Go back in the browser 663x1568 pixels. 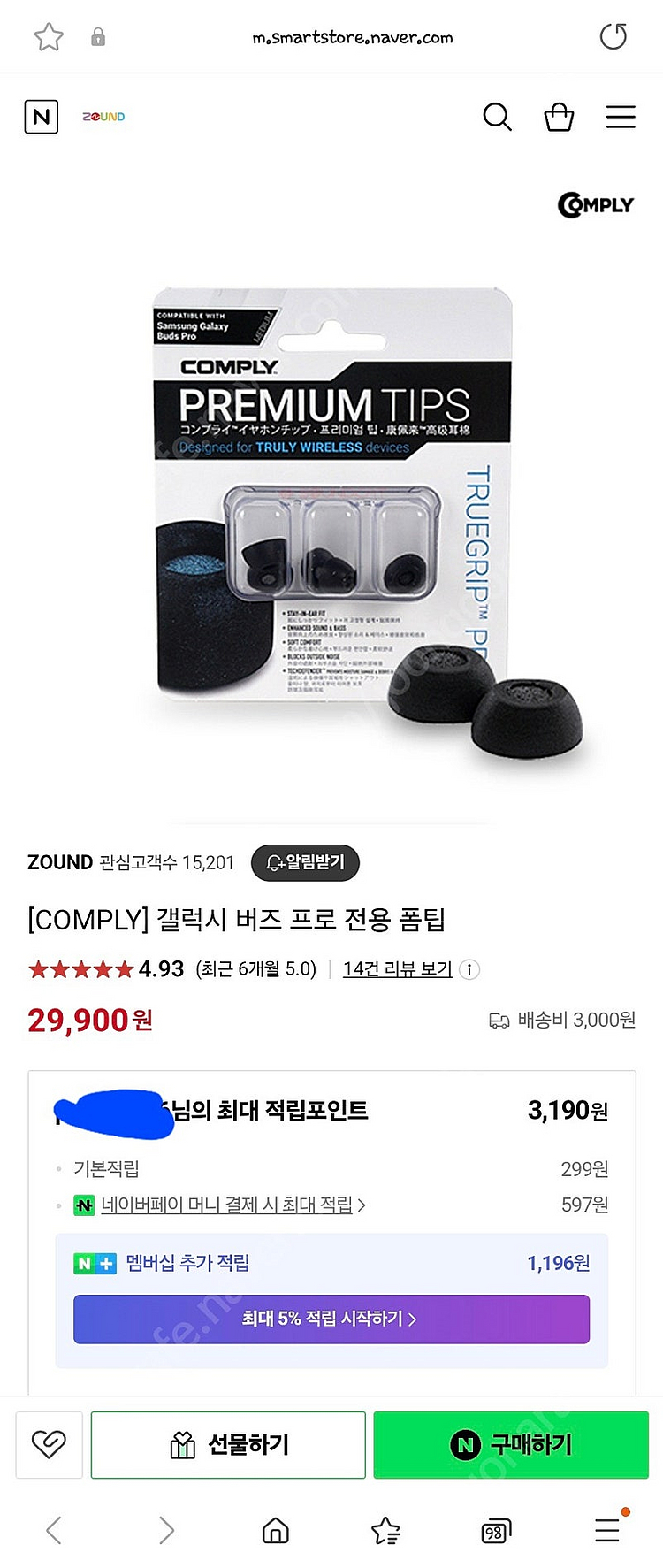tap(54, 1530)
